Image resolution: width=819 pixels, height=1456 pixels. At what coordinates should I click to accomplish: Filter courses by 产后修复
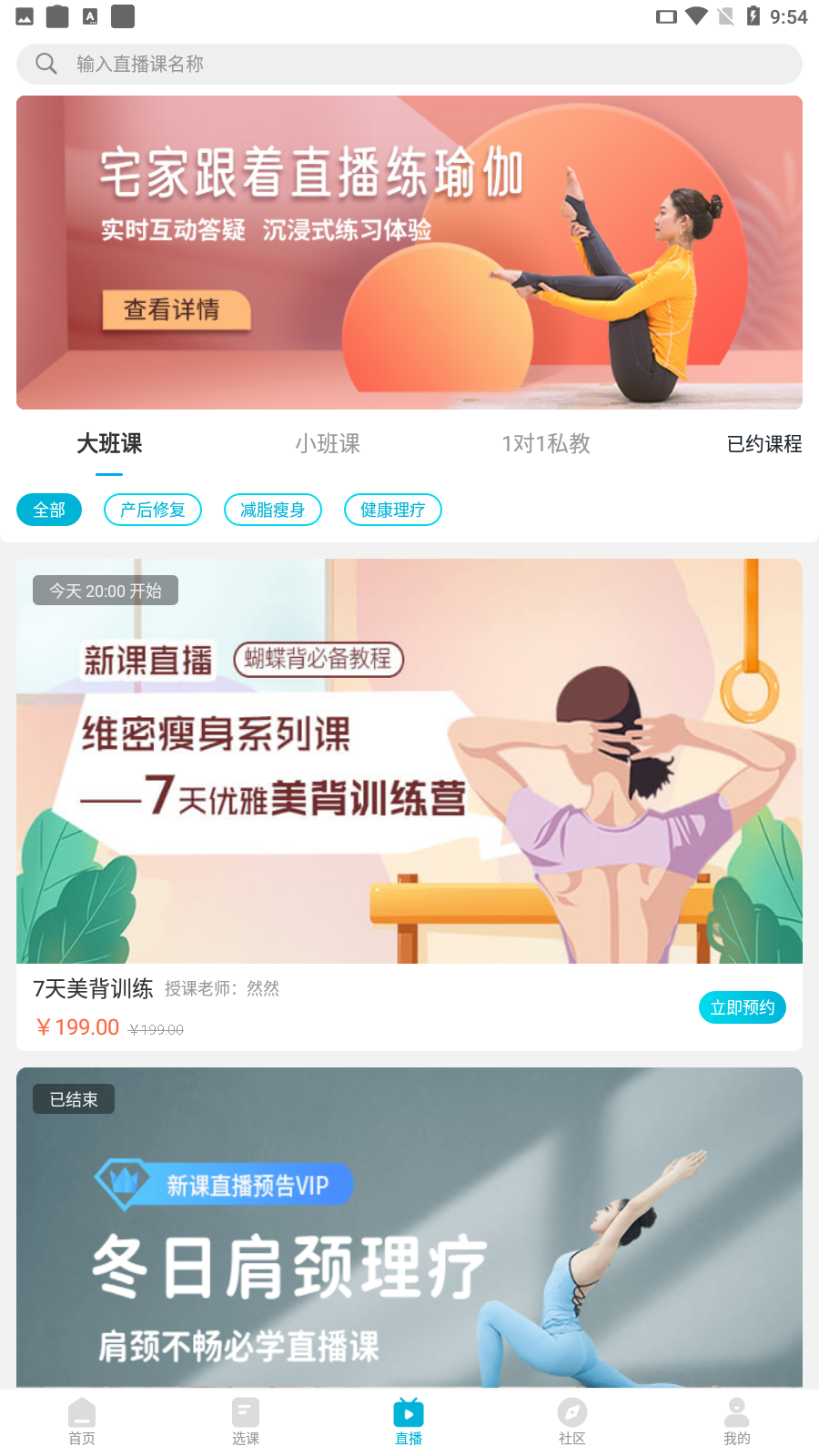(x=153, y=510)
